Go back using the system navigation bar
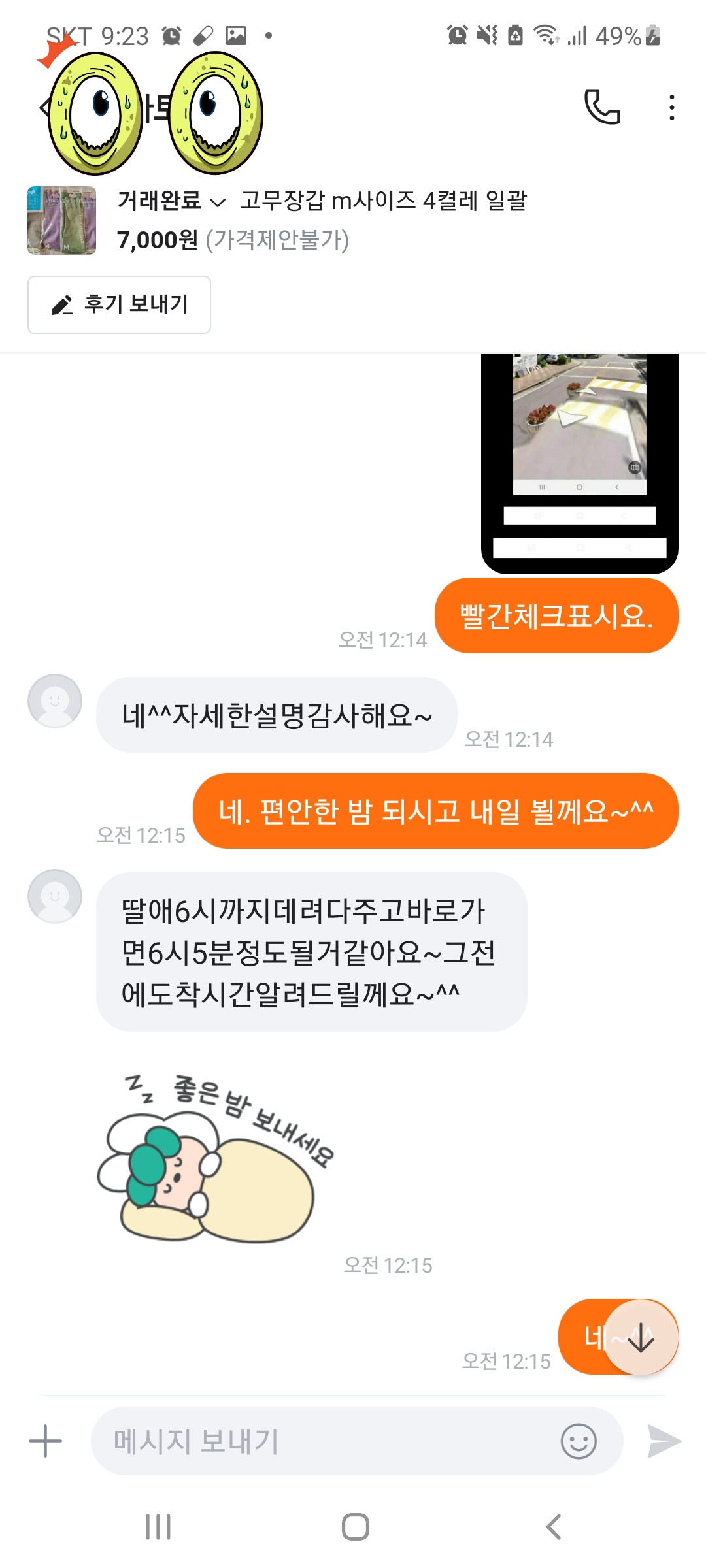Image resolution: width=706 pixels, height=1568 pixels. point(553,1527)
